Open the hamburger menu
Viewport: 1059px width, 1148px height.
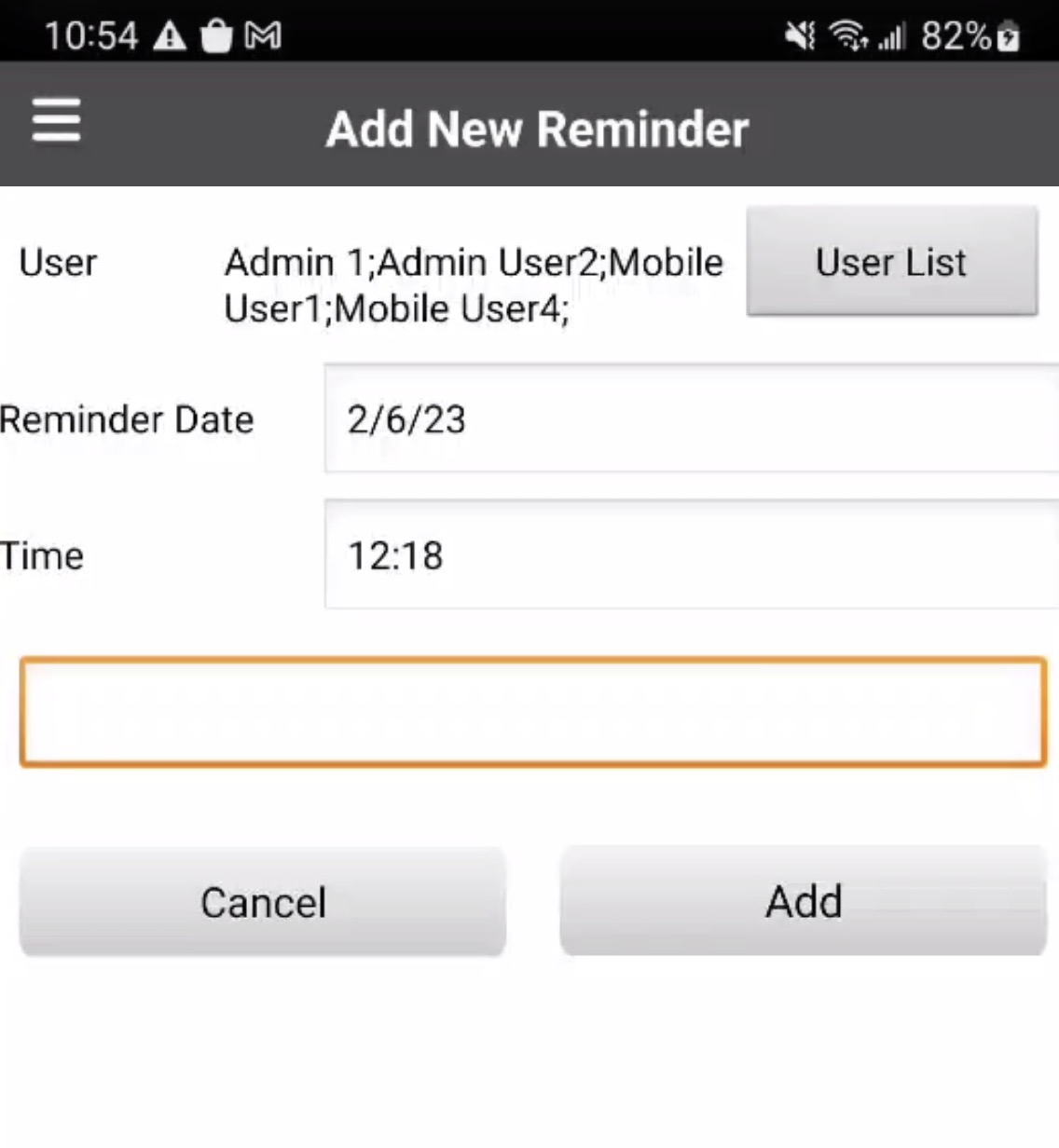point(56,121)
